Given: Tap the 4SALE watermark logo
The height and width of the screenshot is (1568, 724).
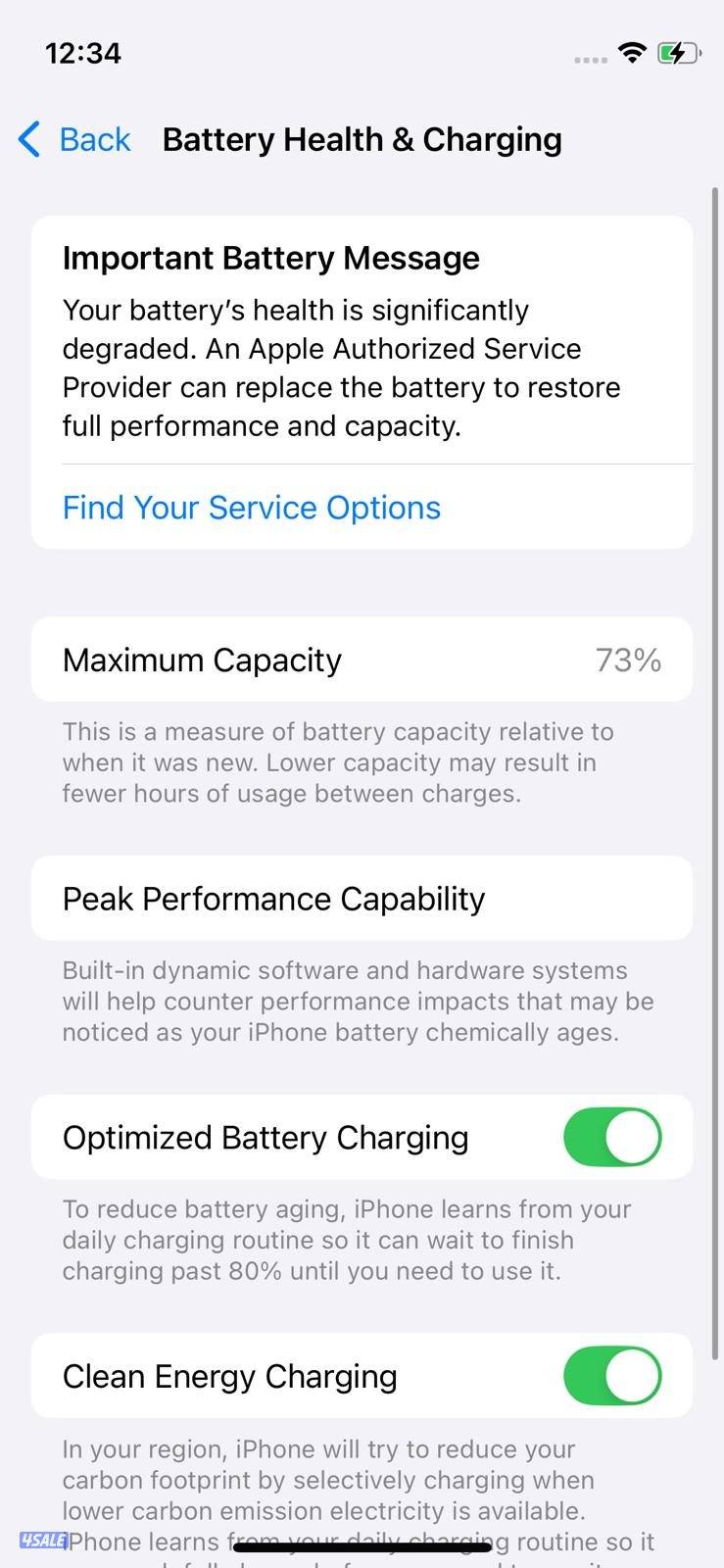Looking at the screenshot, I should pyautogui.click(x=43, y=1541).
